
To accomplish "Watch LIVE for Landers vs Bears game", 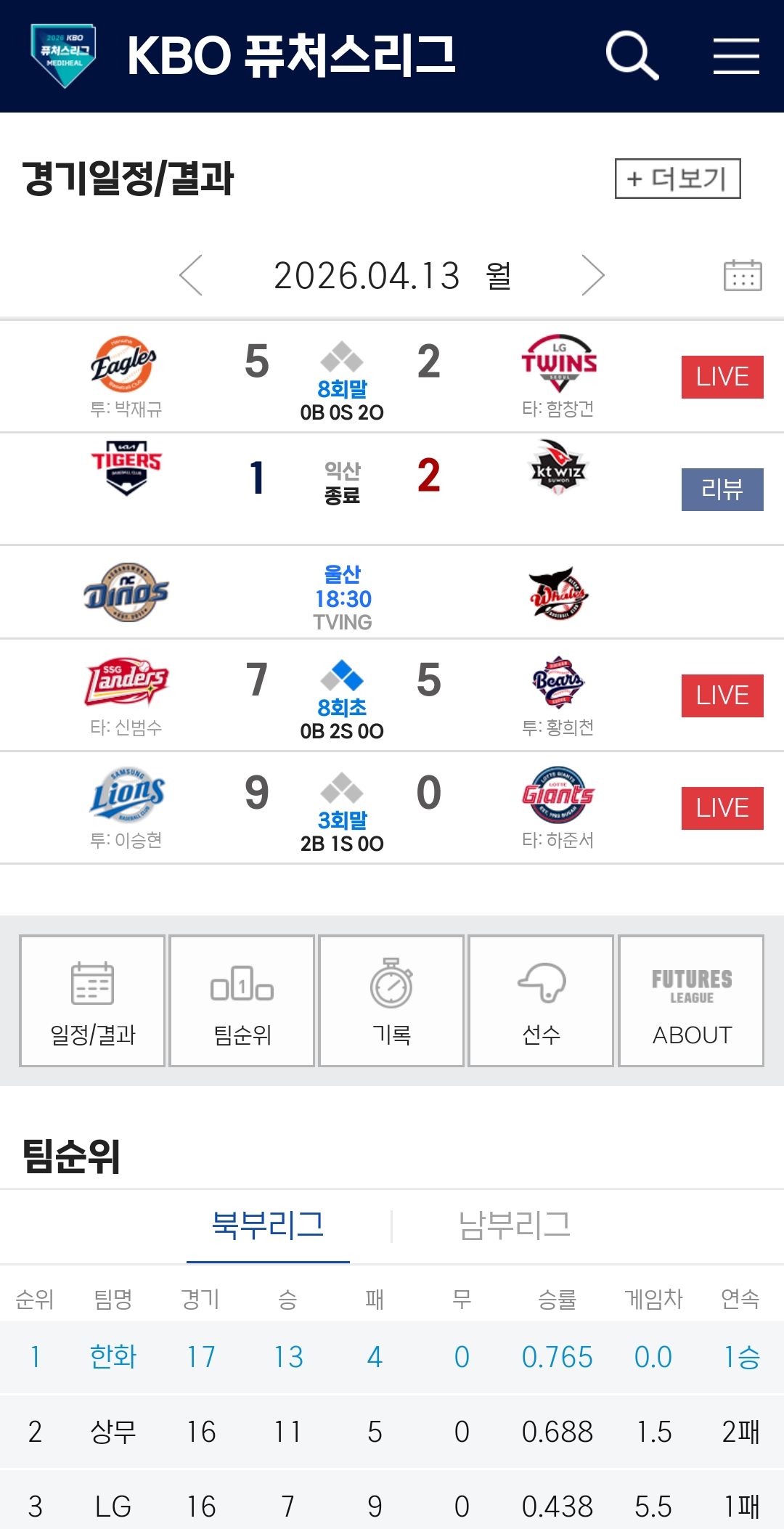I will (x=722, y=696).
